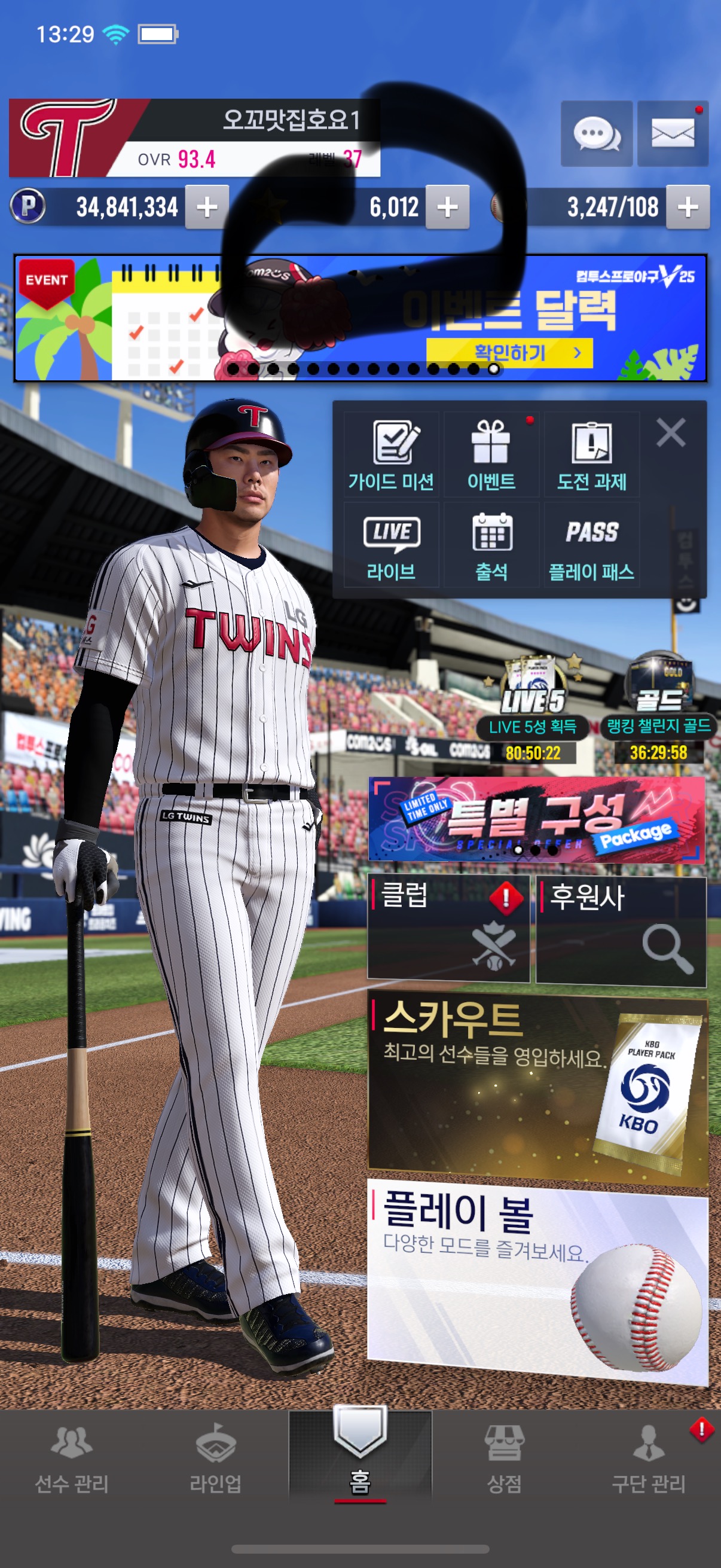
Task: Open the mailbox envelope icon
Action: tap(673, 133)
